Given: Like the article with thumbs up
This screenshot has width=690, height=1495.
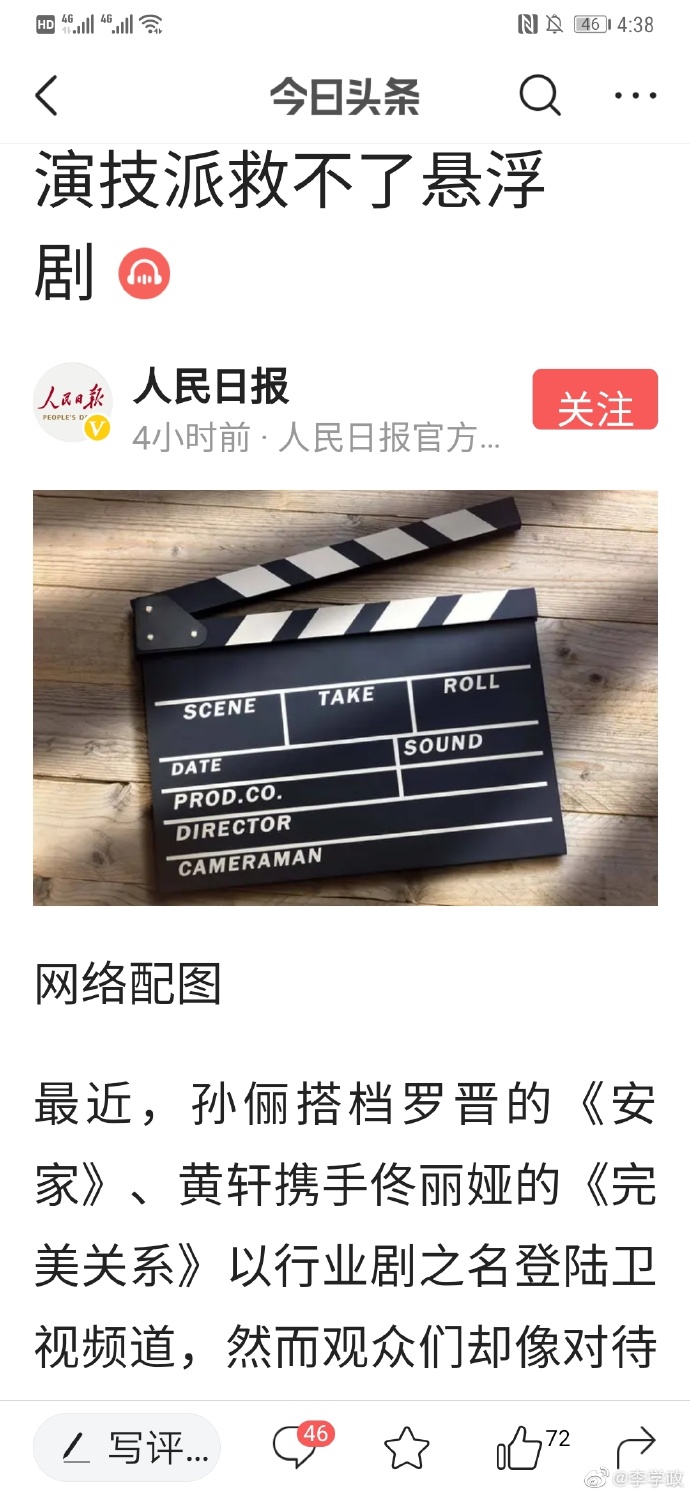Looking at the screenshot, I should click(x=521, y=1448).
